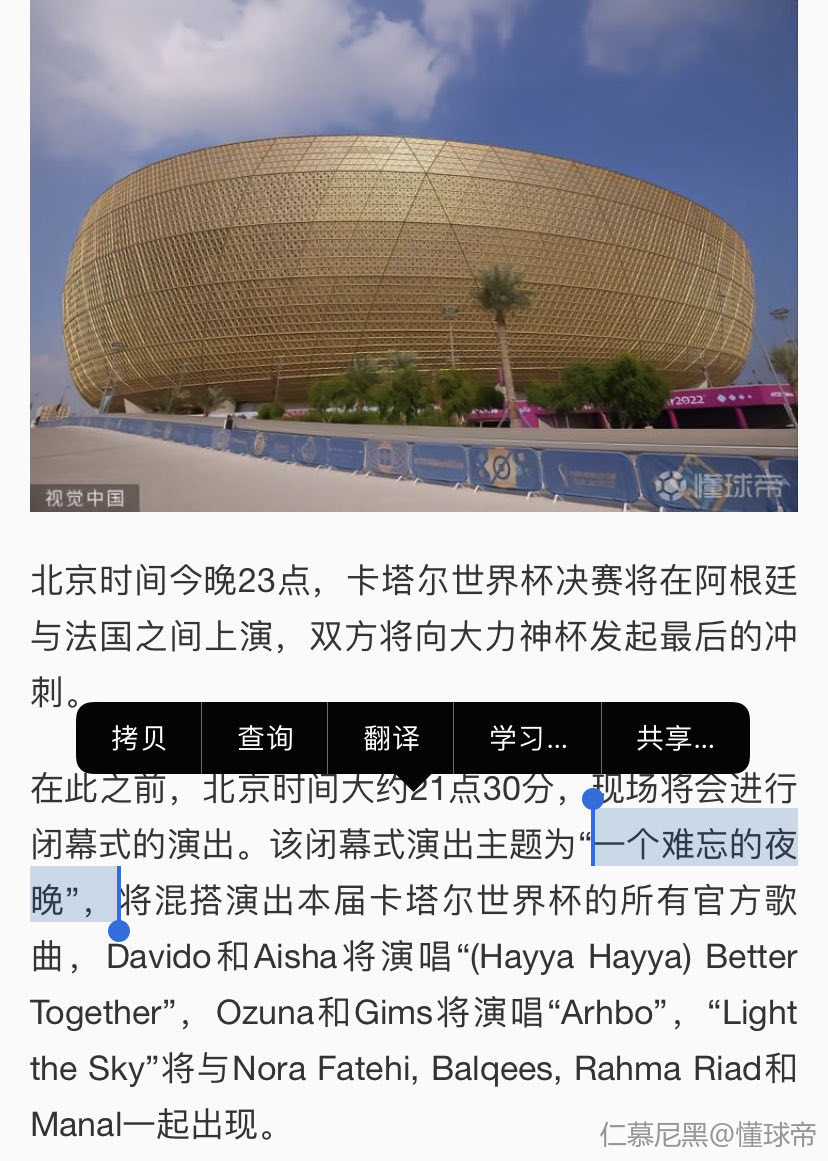This screenshot has width=828, height=1161.
Task: Share the selected text with 共享...
Action: pyautogui.click(x=675, y=738)
